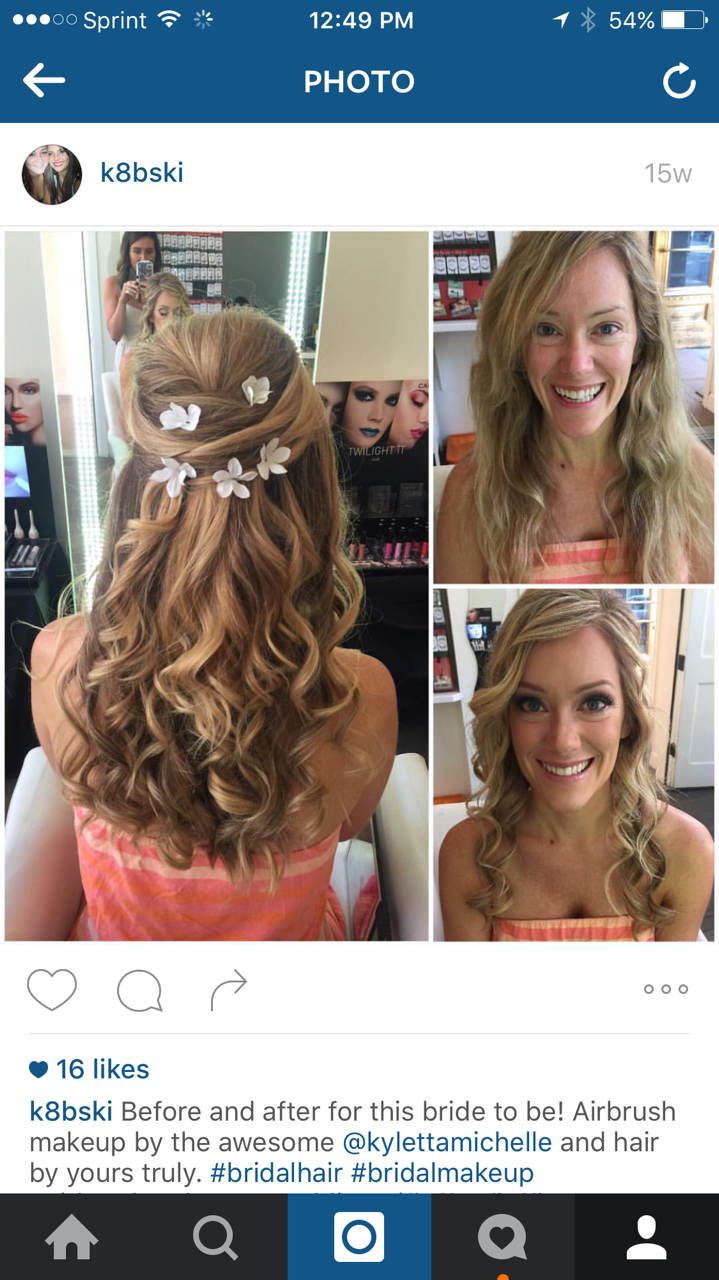The image size is (719, 1280).
Task: Switch to the Profile tab
Action: [x=646, y=1238]
